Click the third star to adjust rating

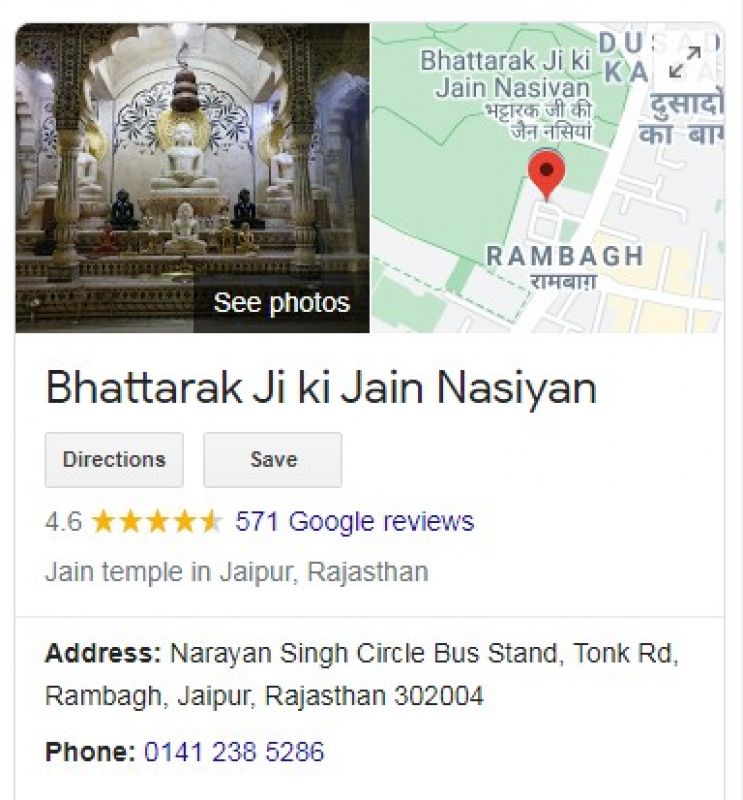pyautogui.click(x=158, y=521)
